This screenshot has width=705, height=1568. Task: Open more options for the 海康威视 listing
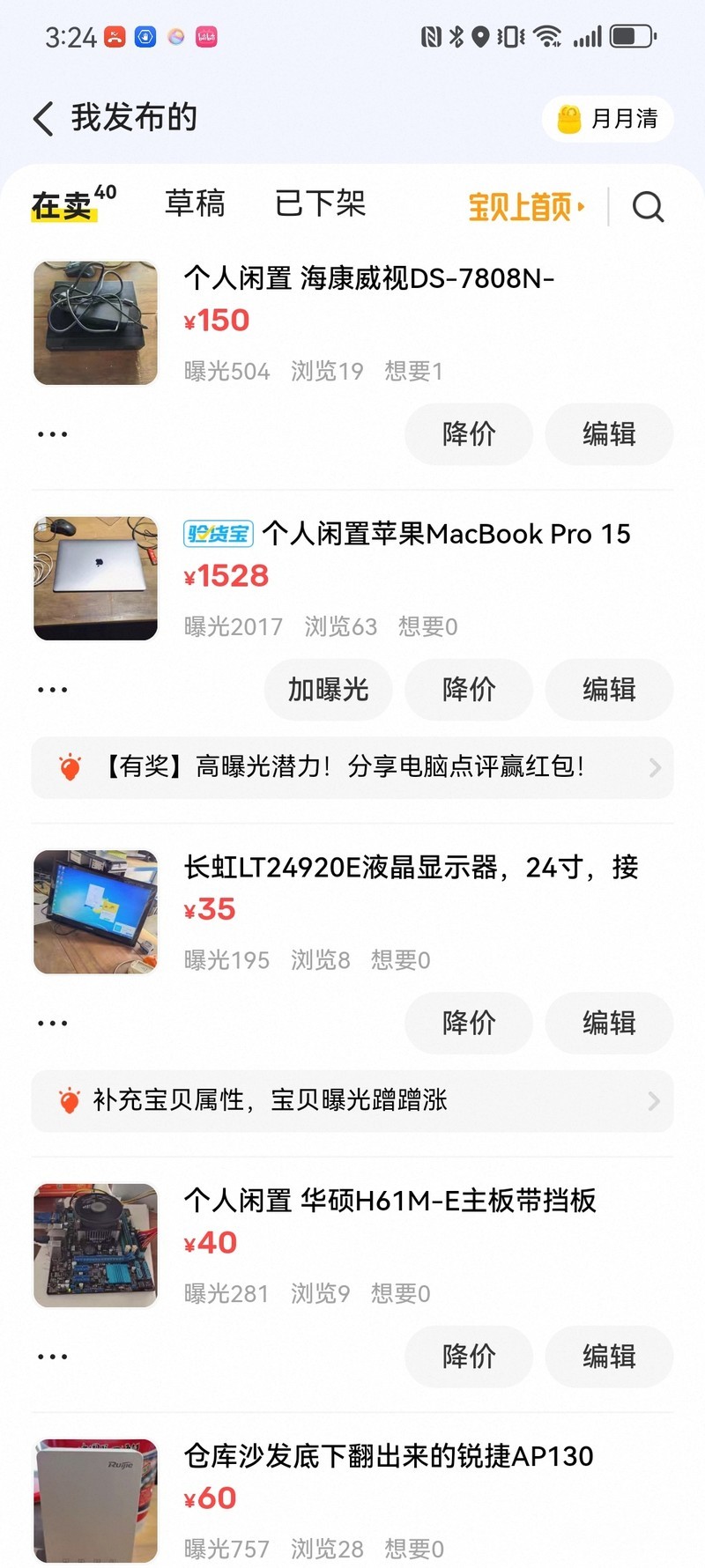point(53,434)
